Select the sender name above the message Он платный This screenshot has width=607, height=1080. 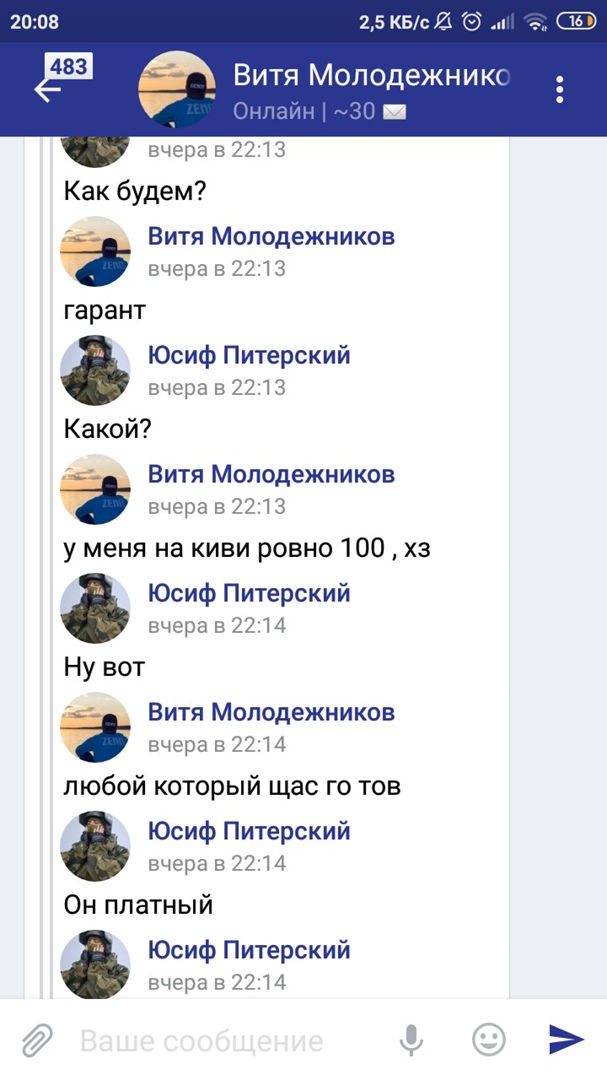[249, 831]
